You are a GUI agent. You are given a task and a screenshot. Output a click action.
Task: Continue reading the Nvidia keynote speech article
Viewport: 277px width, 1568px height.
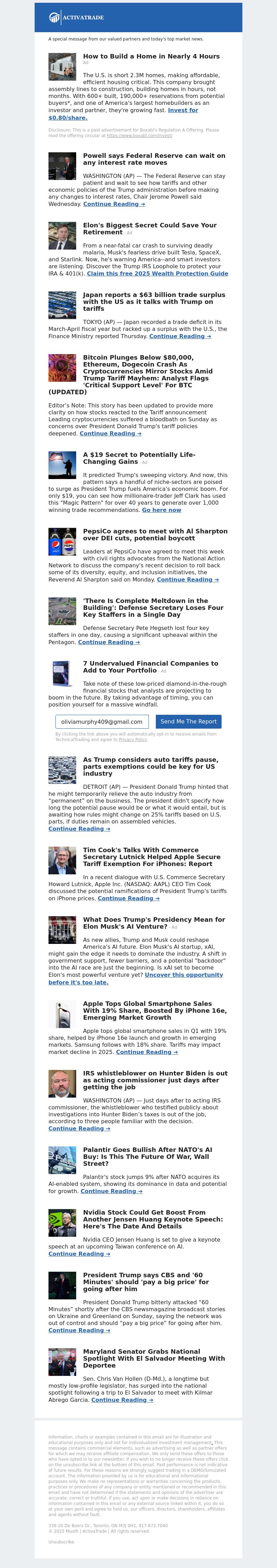[79, 1254]
